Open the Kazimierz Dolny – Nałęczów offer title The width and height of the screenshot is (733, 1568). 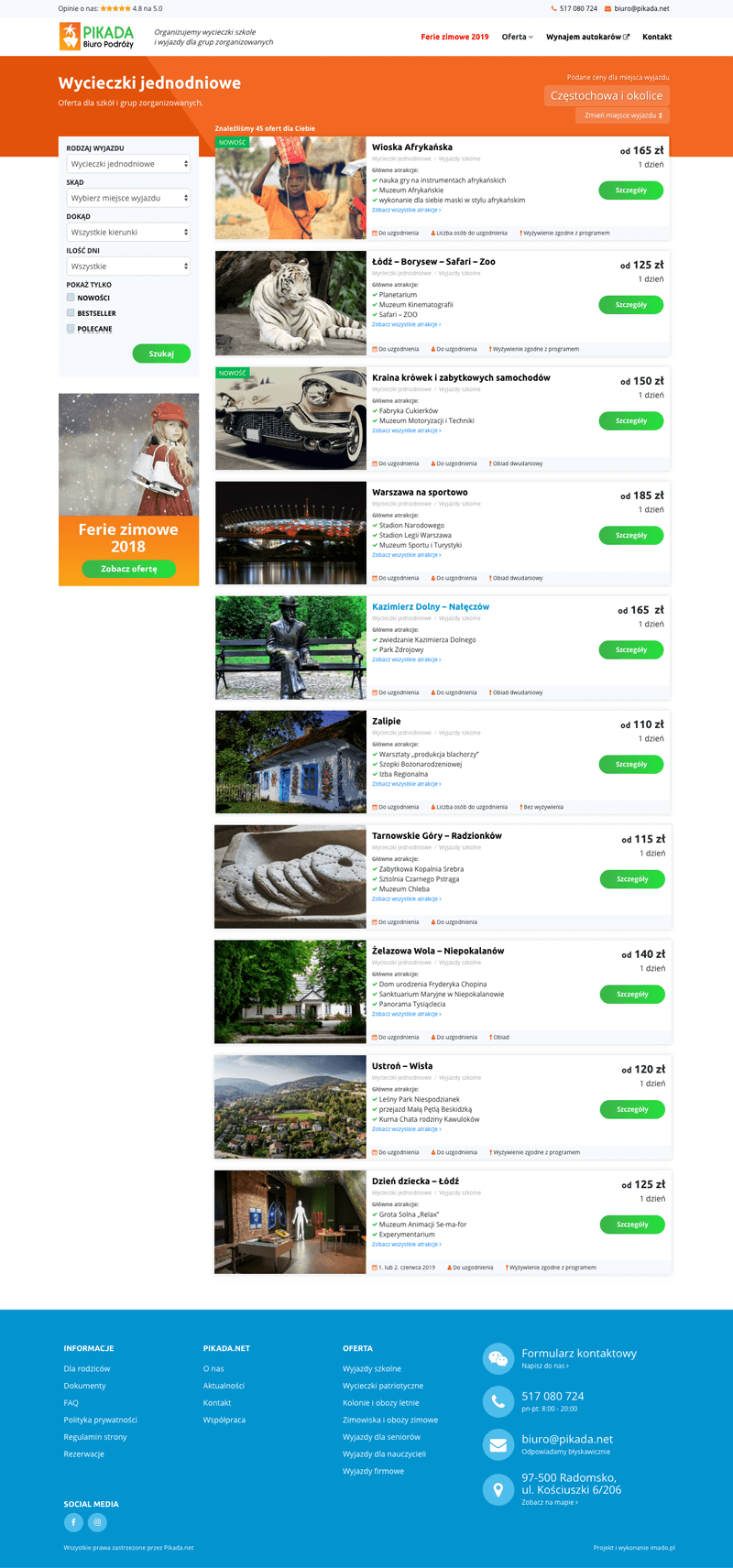coord(430,606)
